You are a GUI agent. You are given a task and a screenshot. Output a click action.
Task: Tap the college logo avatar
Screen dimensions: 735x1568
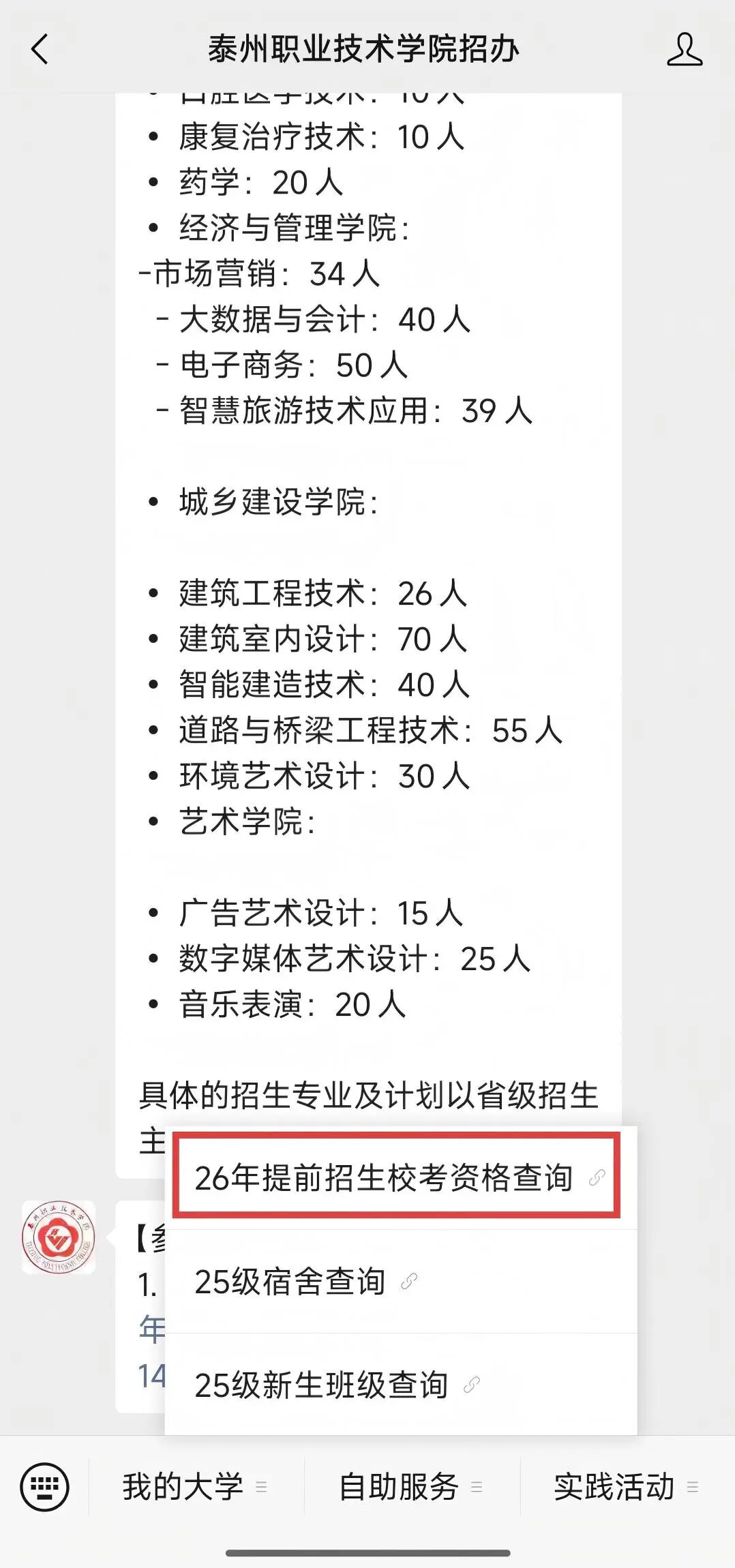click(59, 1237)
